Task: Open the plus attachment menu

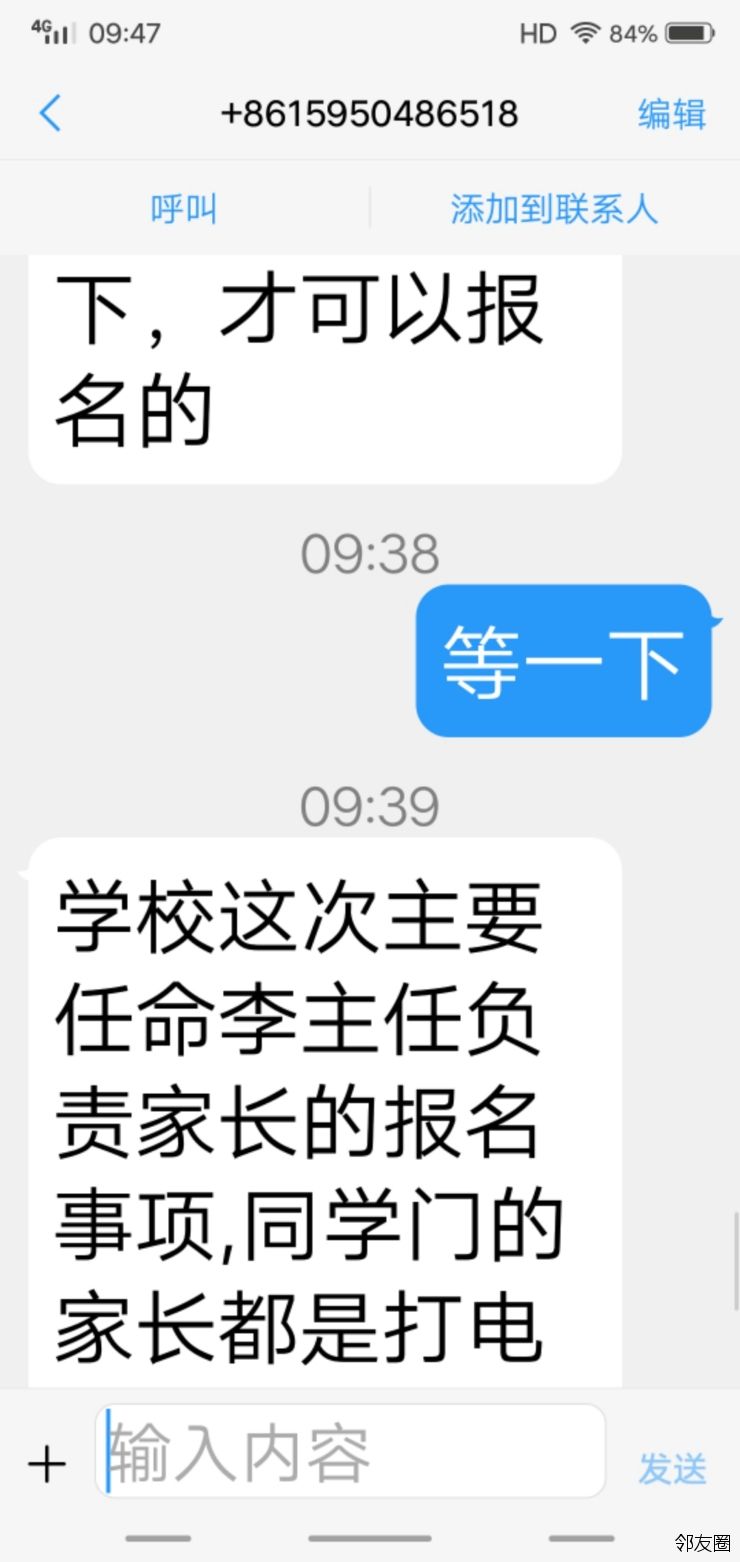Action: (x=46, y=1465)
